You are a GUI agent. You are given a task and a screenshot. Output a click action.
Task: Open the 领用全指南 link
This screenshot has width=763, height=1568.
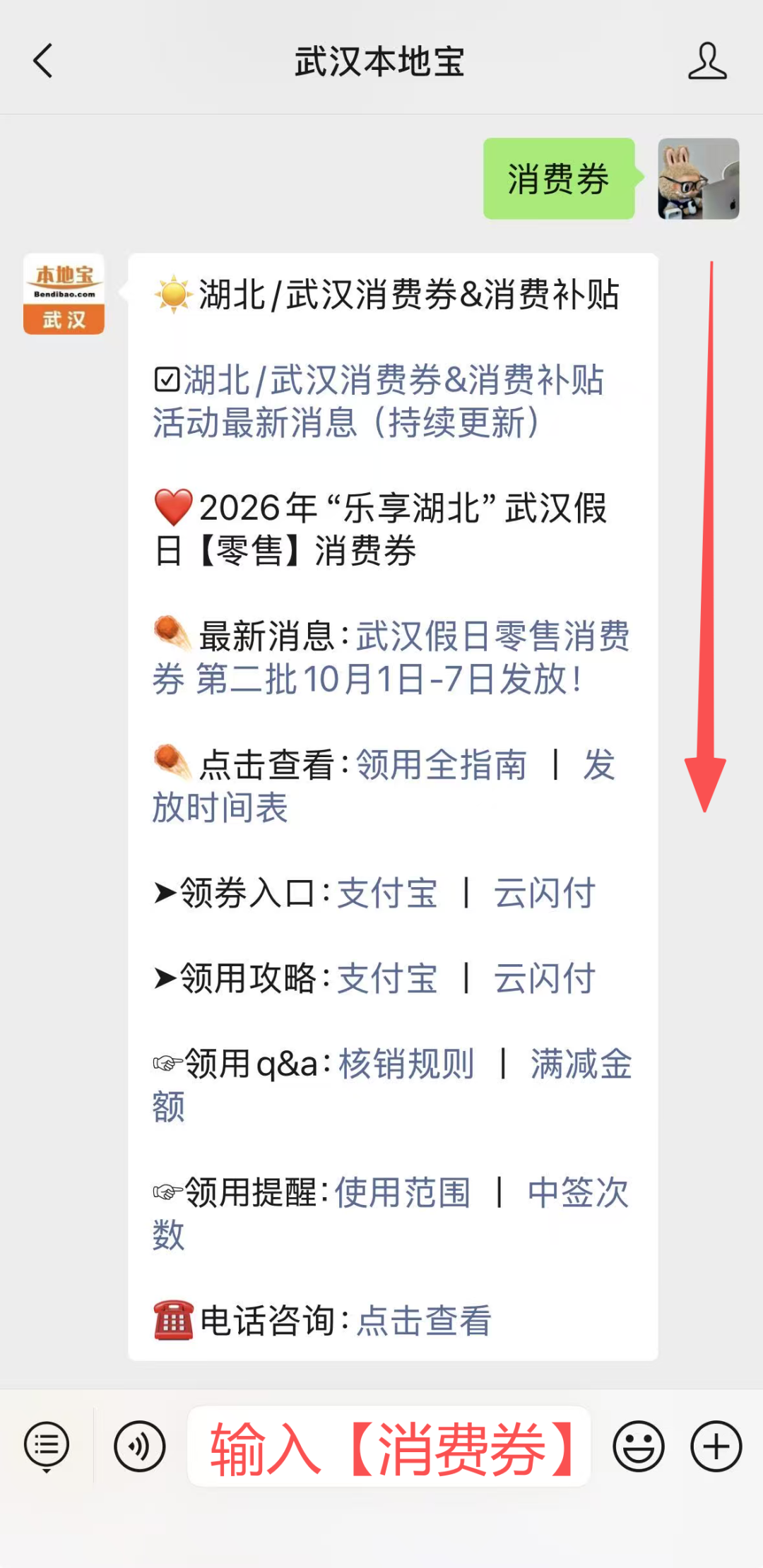(442, 765)
